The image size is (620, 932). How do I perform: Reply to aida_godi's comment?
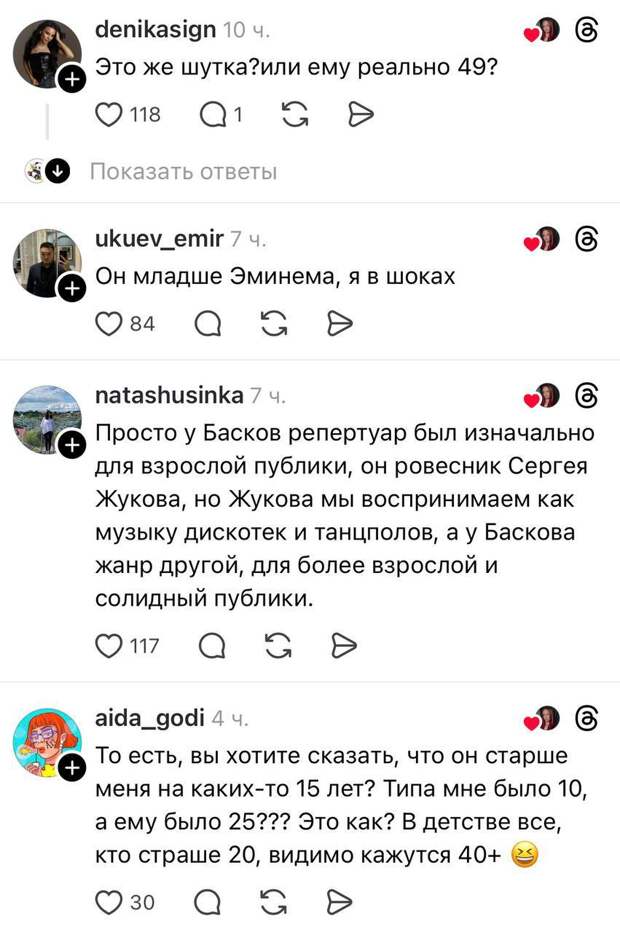[210, 902]
